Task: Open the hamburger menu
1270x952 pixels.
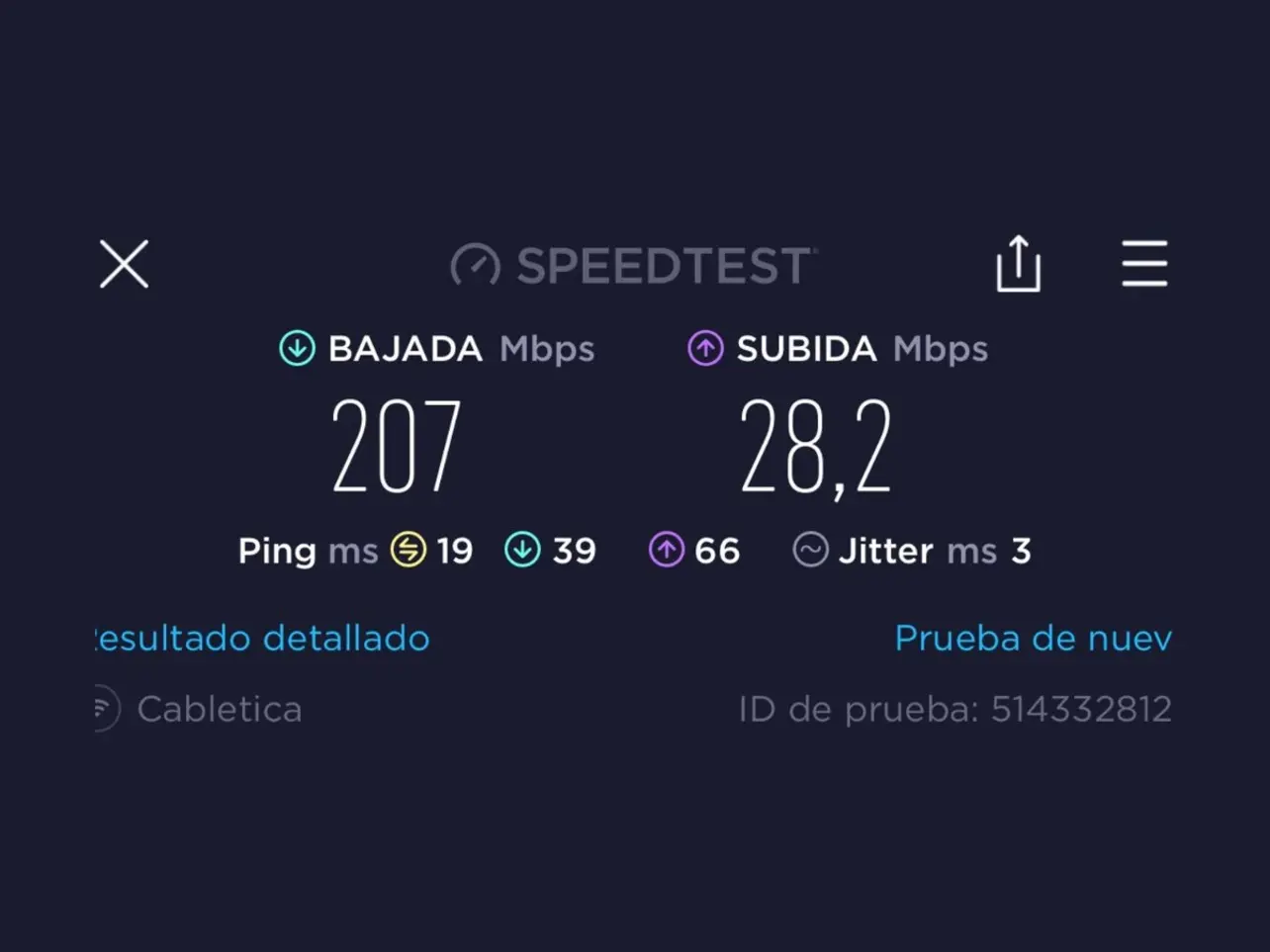Action: pos(1144,264)
